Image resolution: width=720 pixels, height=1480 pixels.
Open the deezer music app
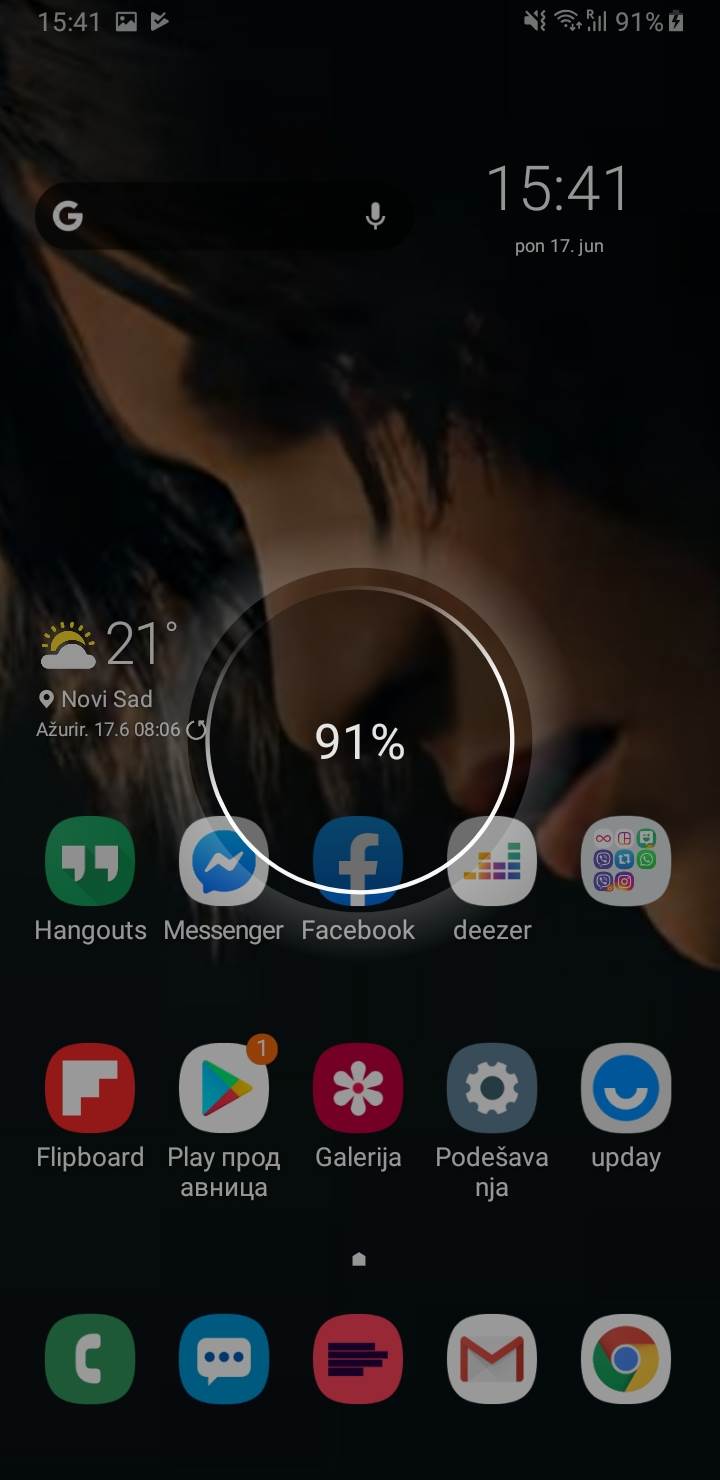click(x=492, y=862)
